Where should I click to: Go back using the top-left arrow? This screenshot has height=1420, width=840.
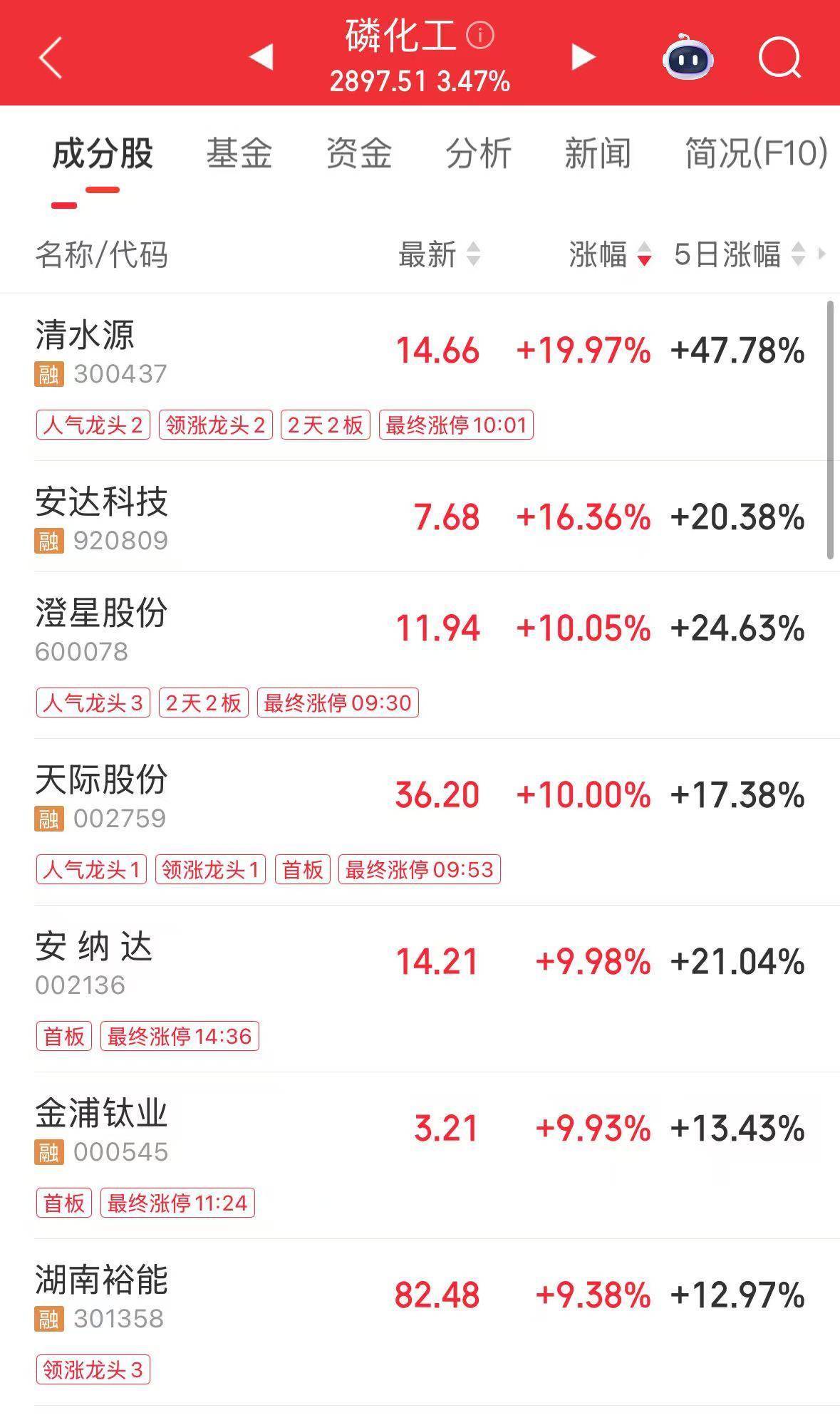[x=51, y=57]
